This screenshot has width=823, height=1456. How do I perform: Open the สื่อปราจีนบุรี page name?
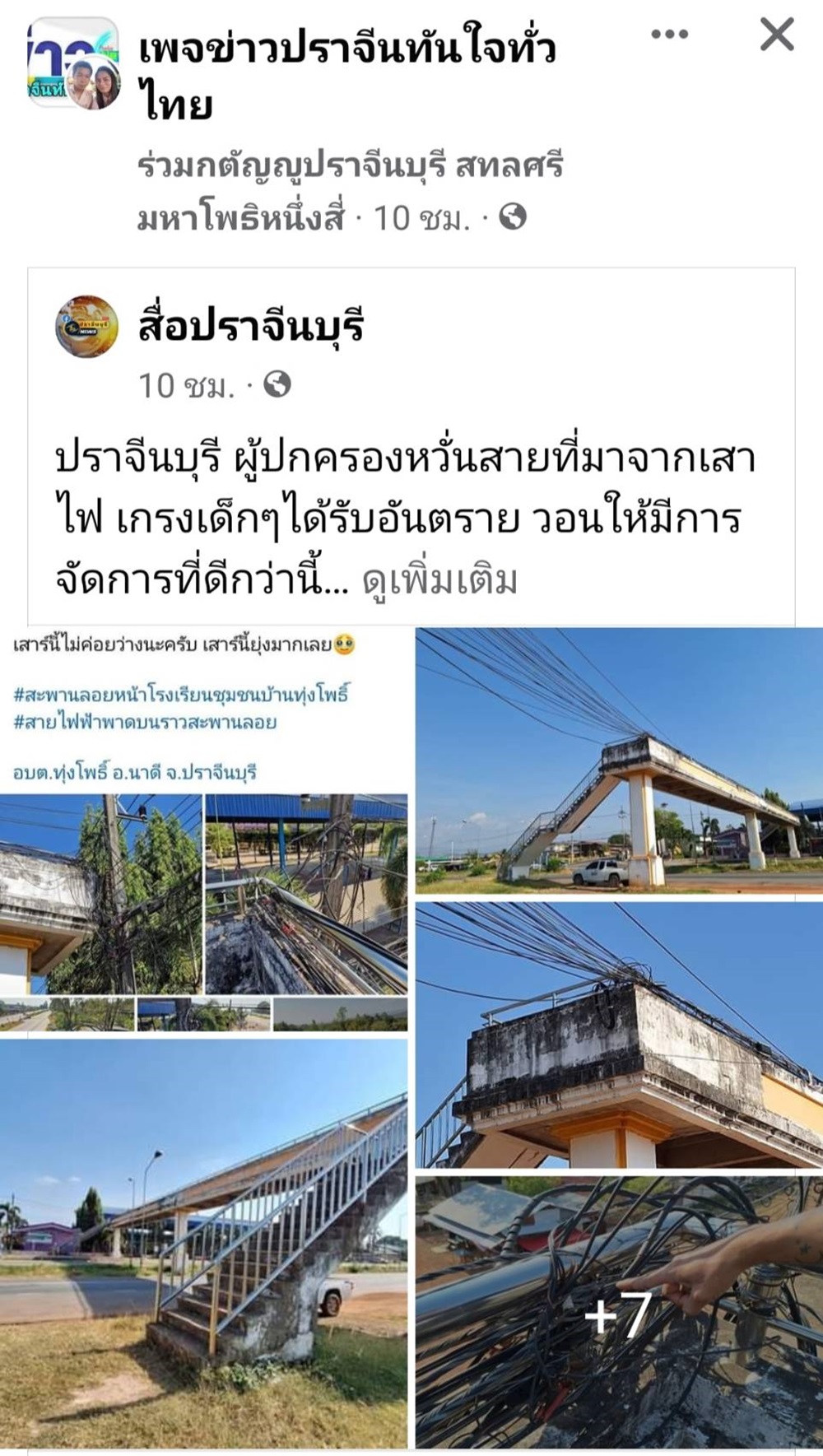point(251,326)
